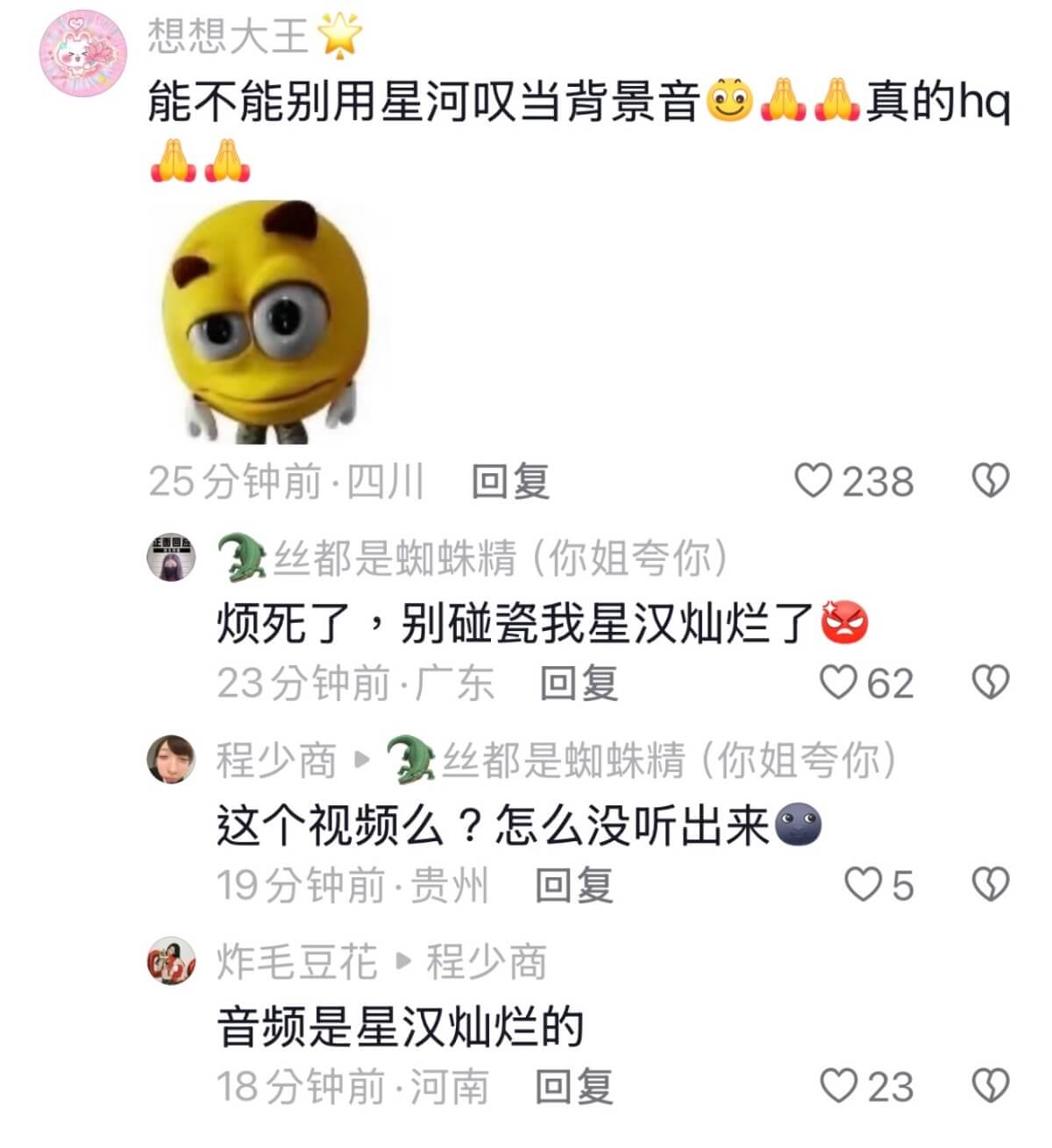Open 程少商's profile avatar

[171, 759]
